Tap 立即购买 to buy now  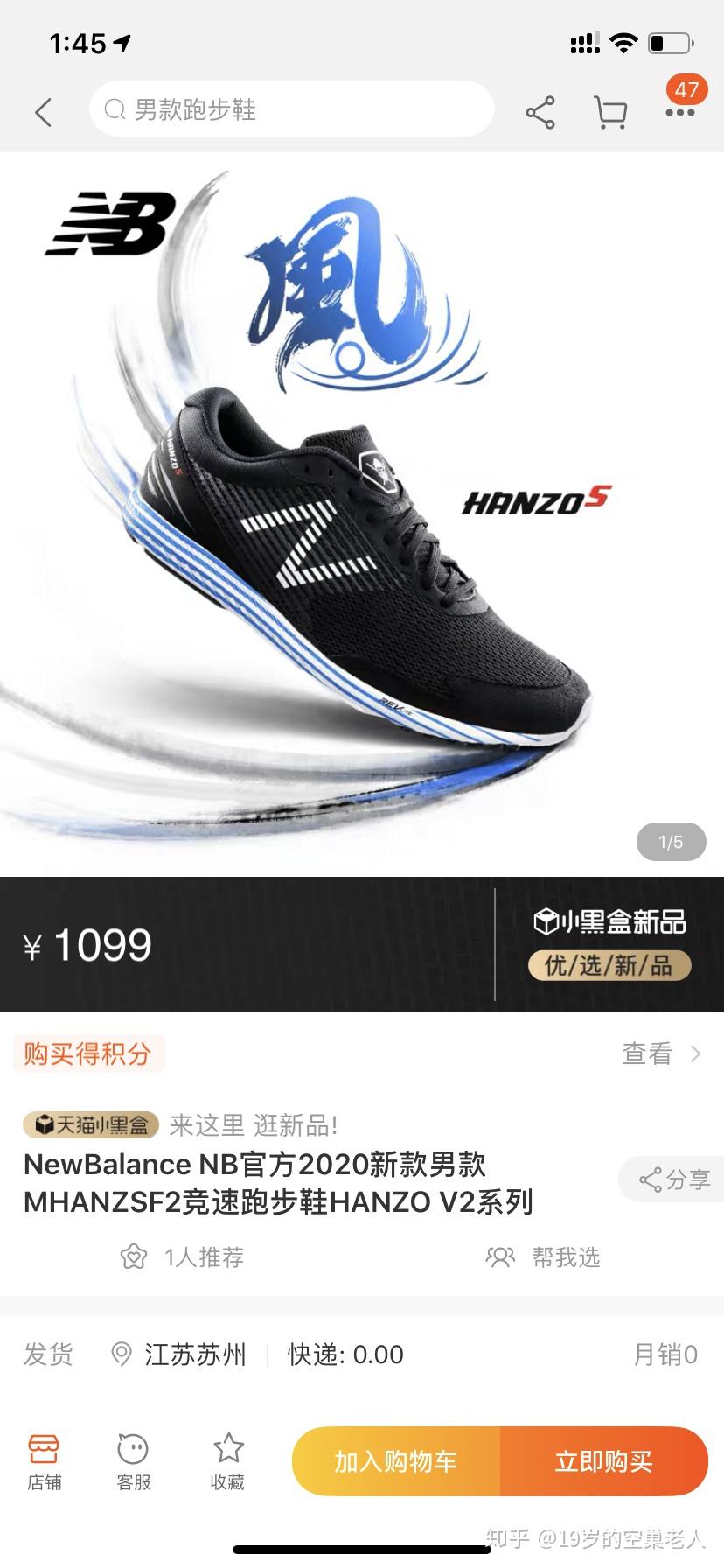[603, 1461]
